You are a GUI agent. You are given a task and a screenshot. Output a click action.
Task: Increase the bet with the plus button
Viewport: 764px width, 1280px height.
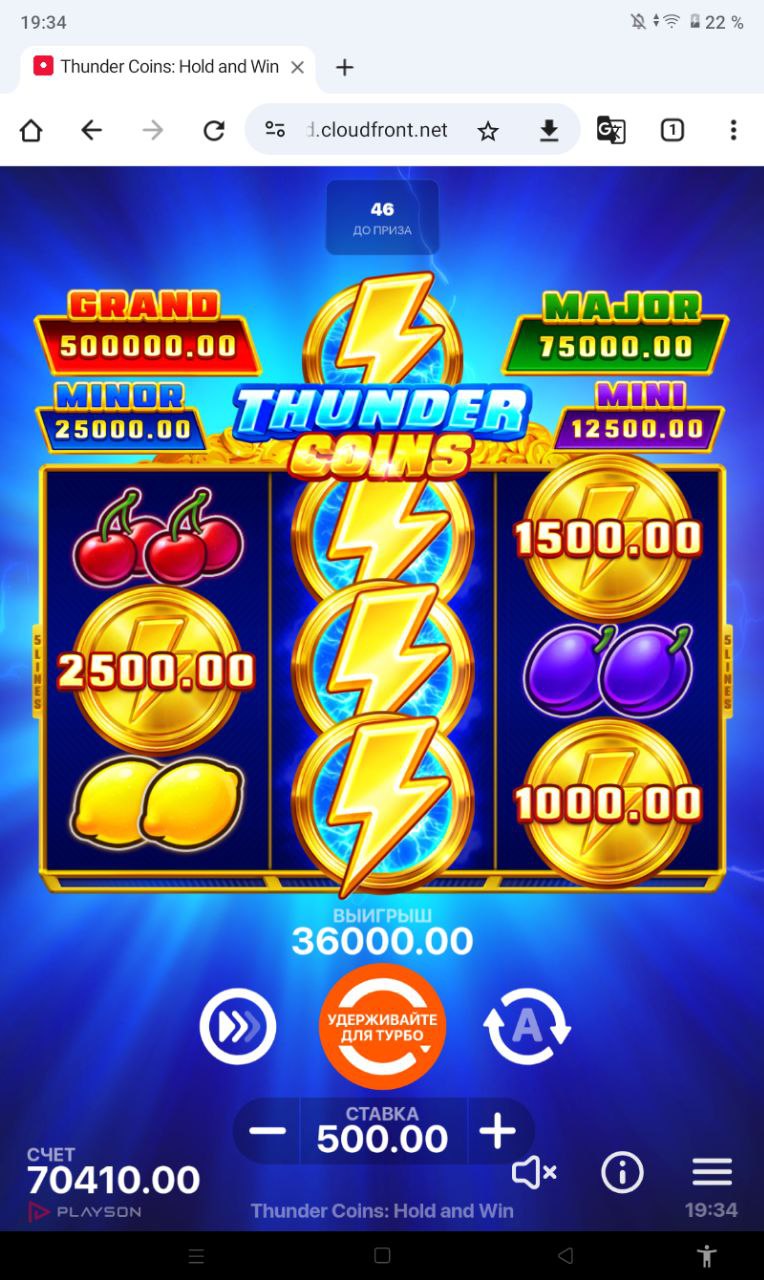[x=497, y=1132]
